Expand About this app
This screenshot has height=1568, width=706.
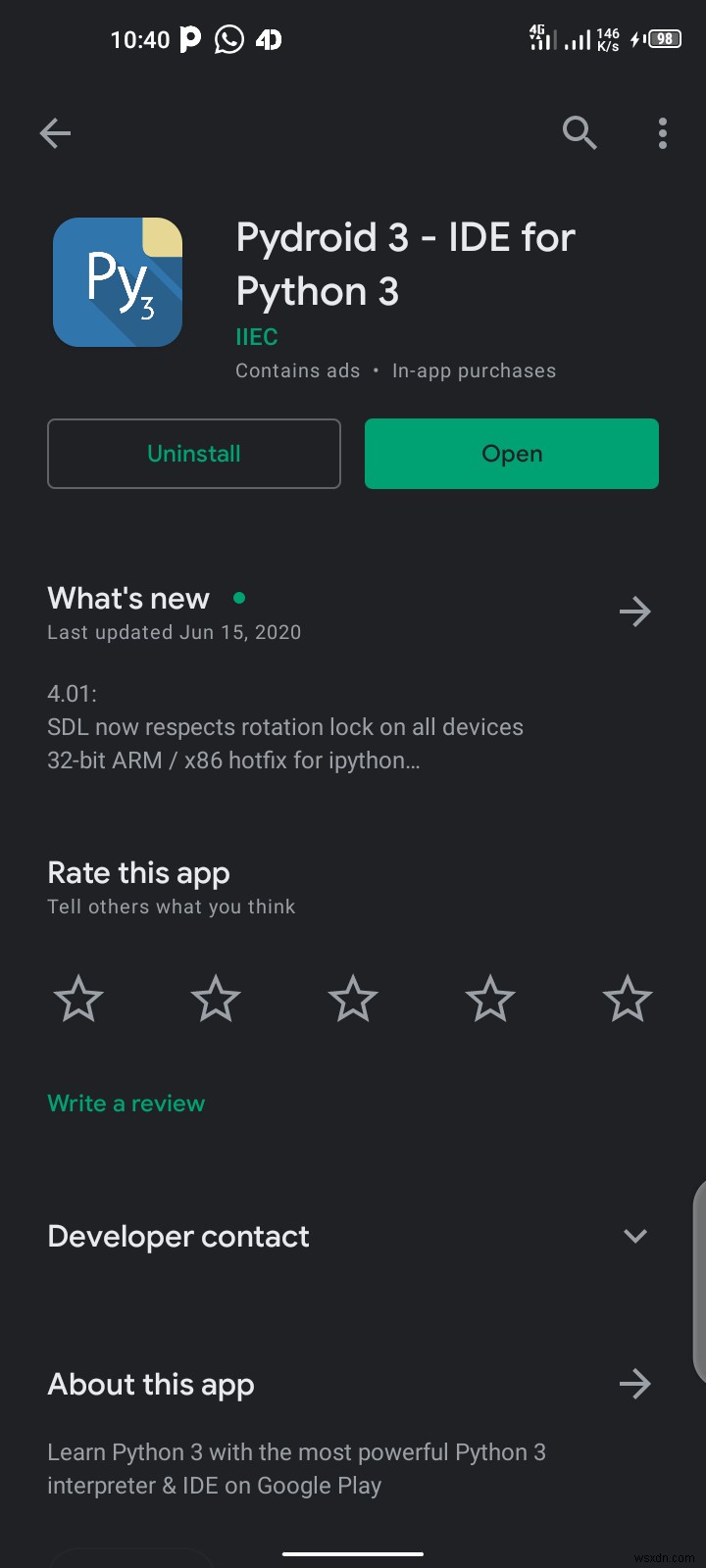click(x=150, y=1384)
